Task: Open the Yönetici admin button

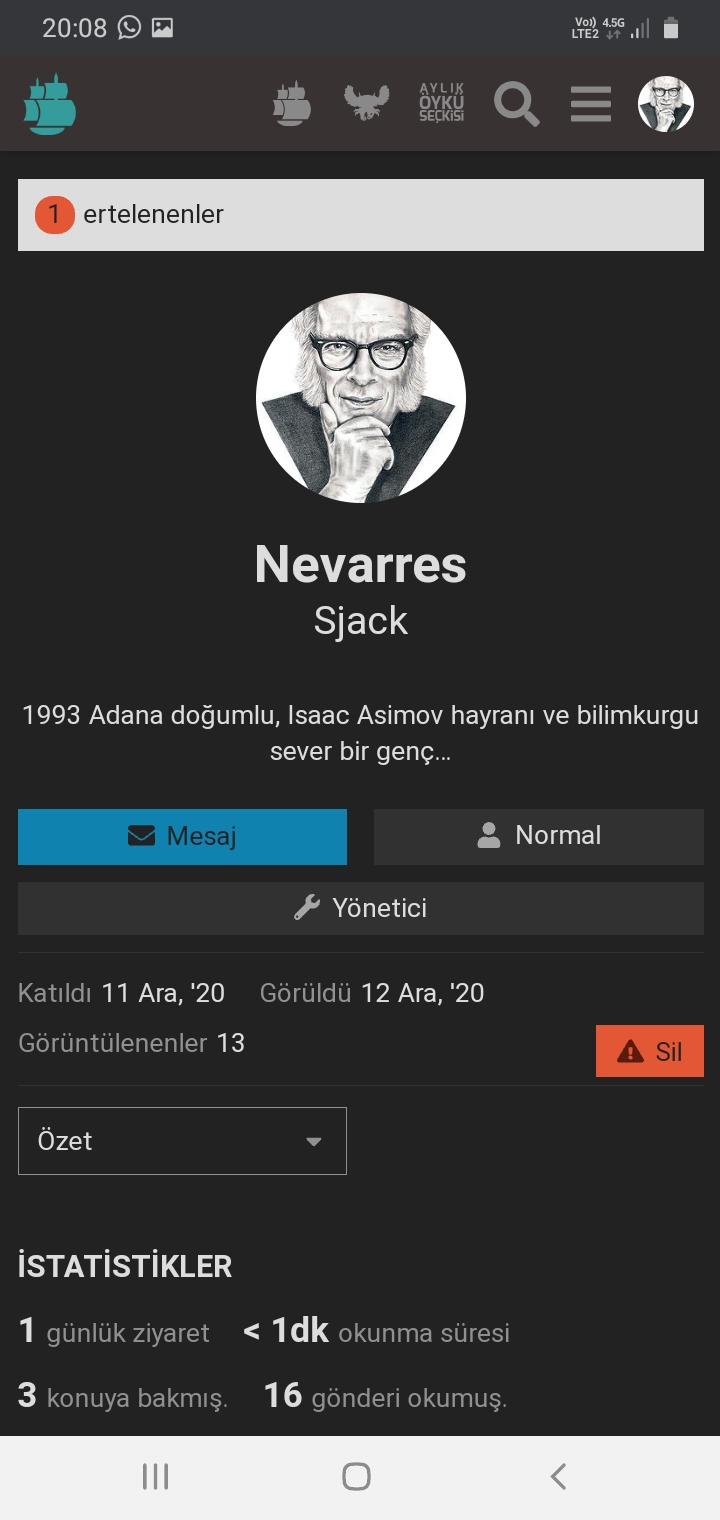Action: [361, 908]
